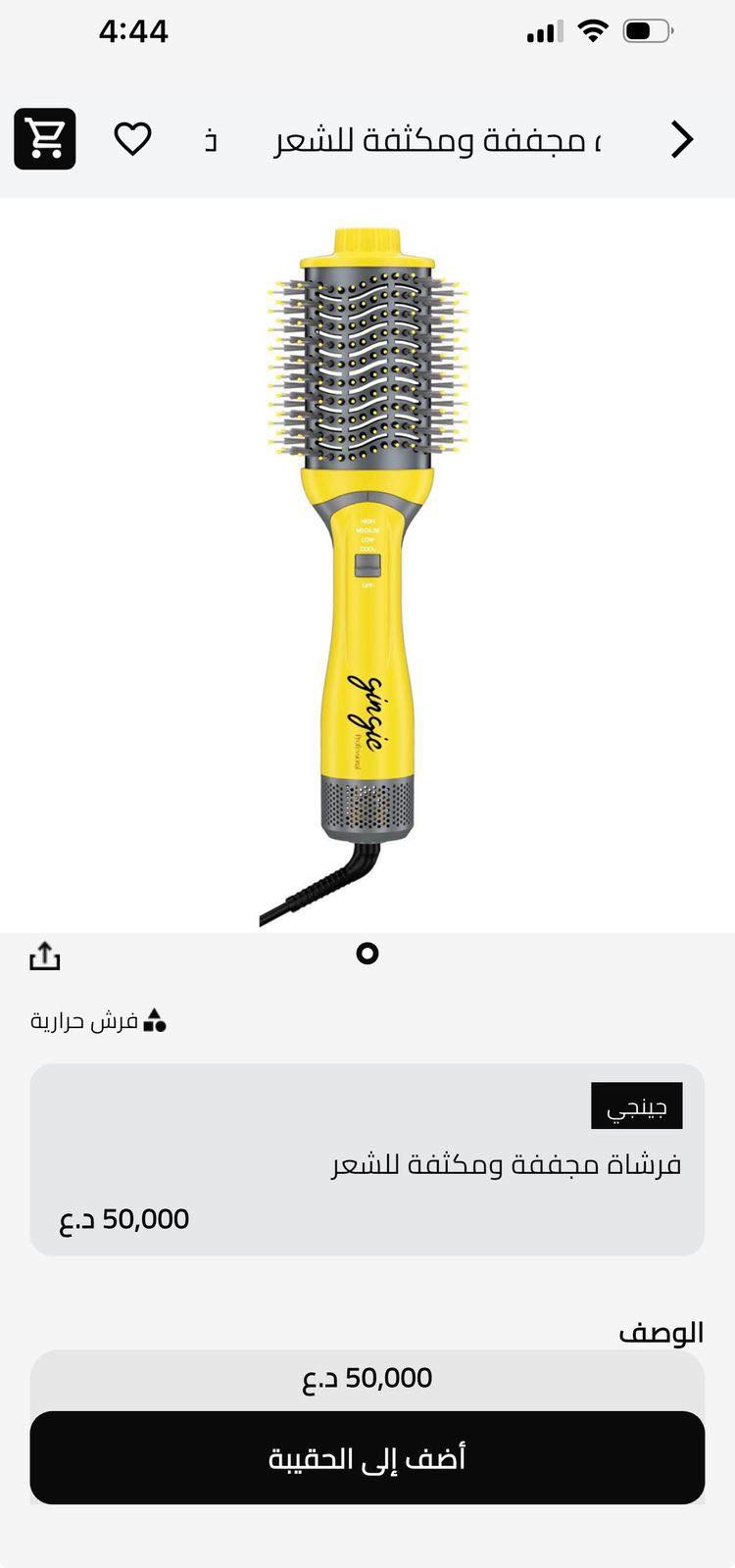The image size is (735, 1568).
Task: Open the فرش حرارية category
Action: (x=98, y=1021)
